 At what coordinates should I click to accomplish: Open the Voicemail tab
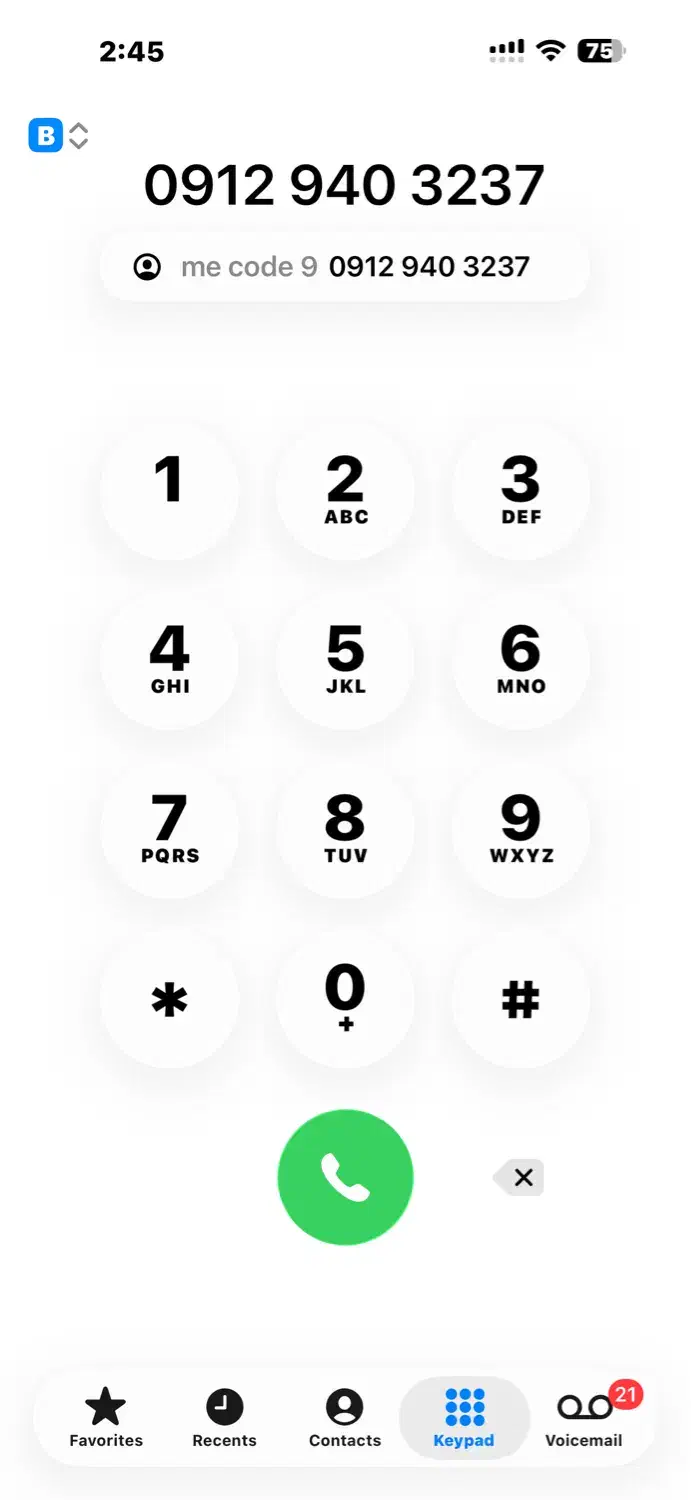tap(584, 1418)
